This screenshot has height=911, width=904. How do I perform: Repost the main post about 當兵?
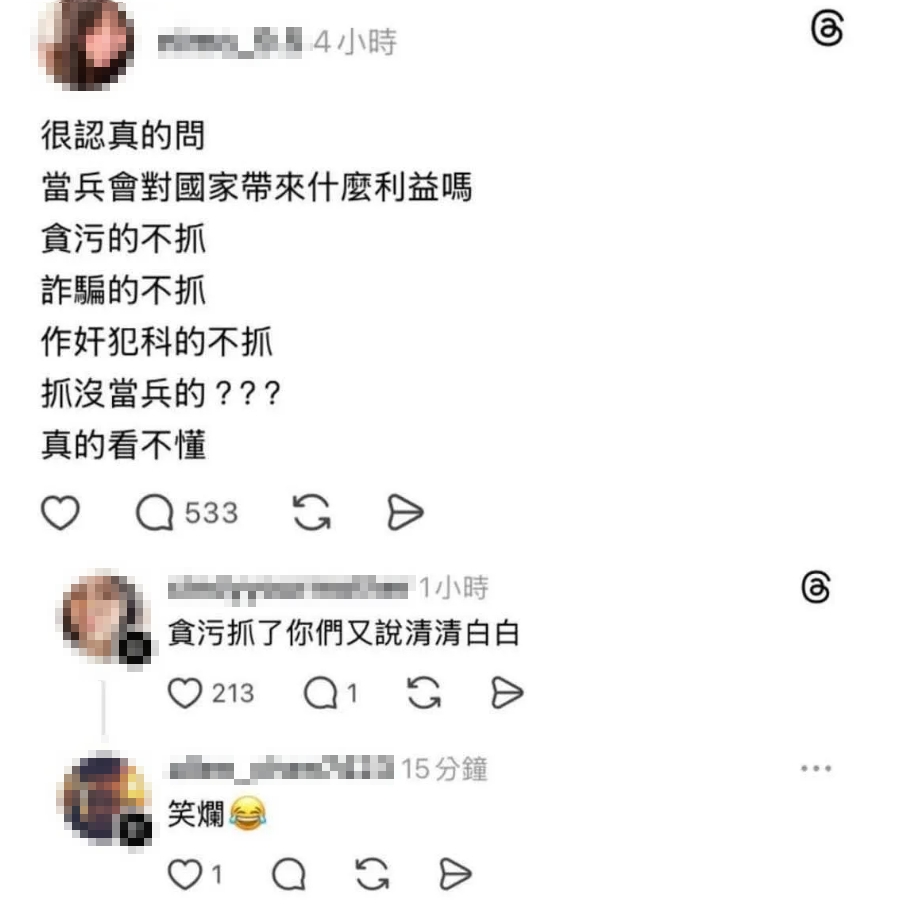(311, 514)
